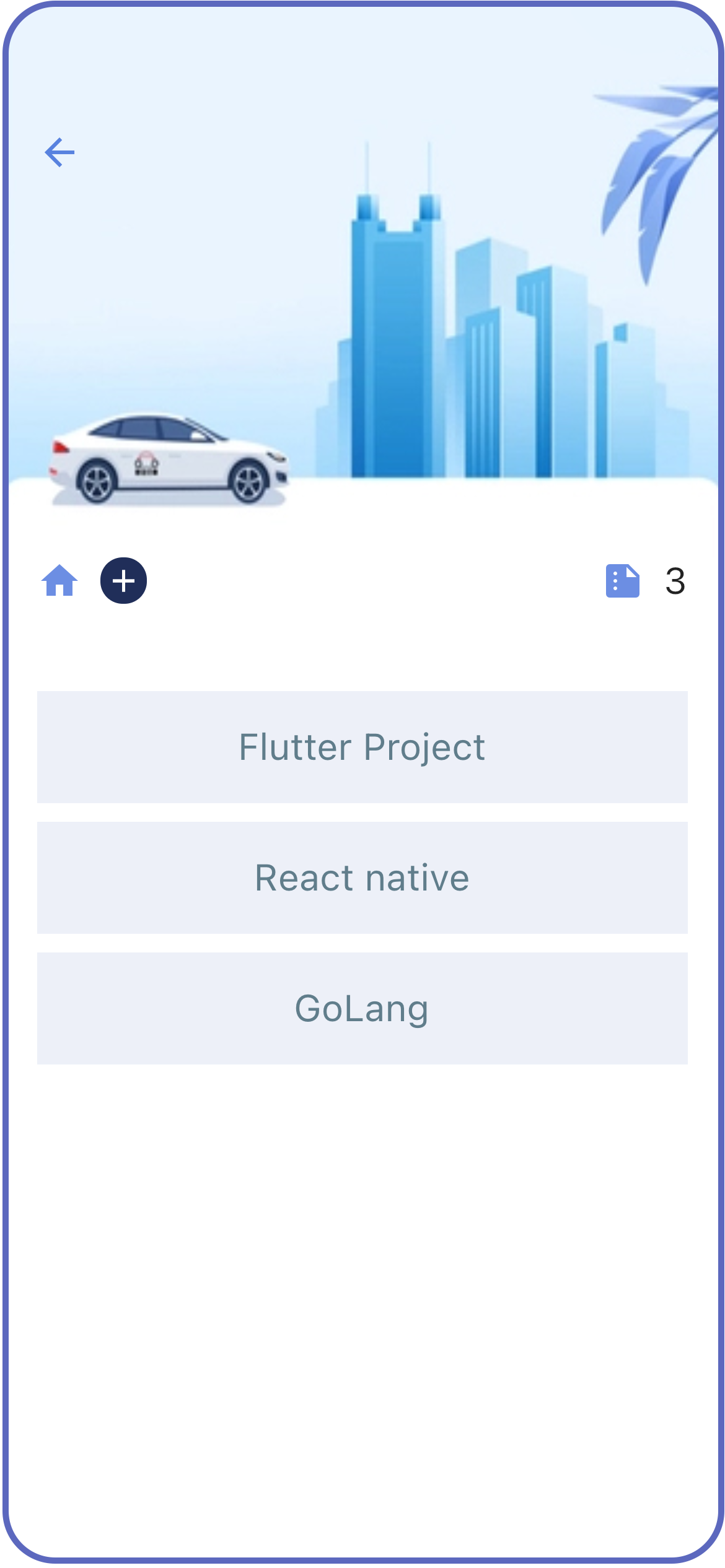725x1568 pixels.
Task: Tap the document file icon
Action: 622,581
